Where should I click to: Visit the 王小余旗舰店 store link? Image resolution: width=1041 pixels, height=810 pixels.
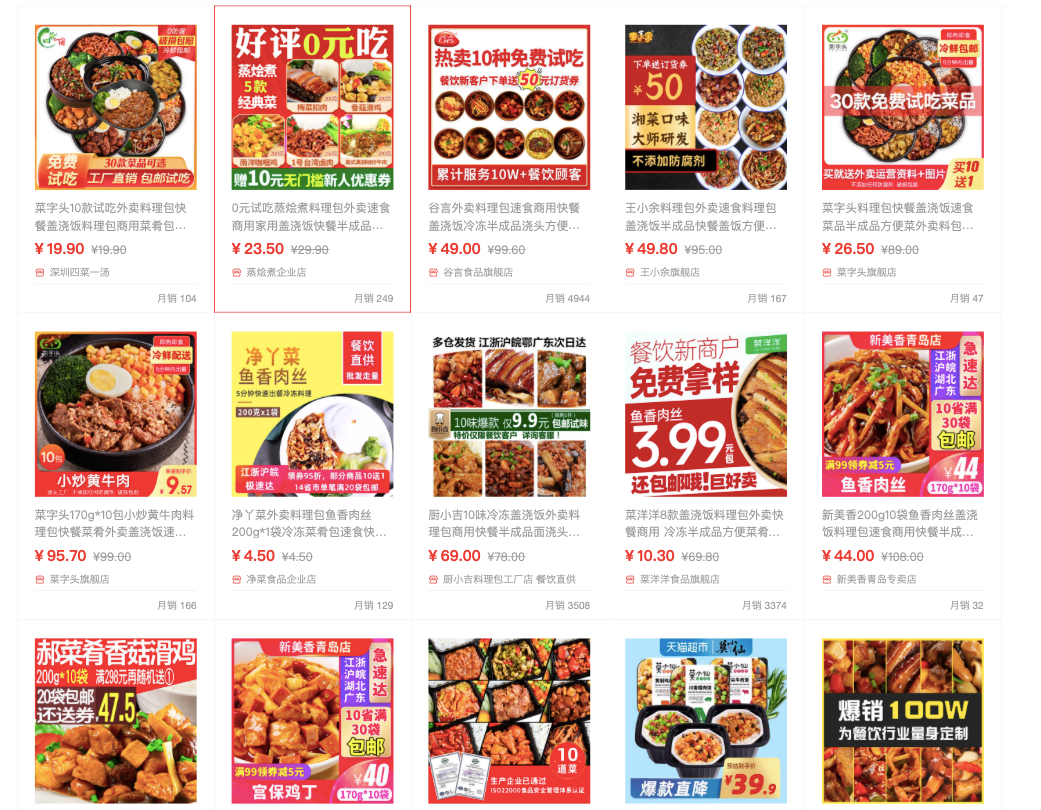click(669, 272)
